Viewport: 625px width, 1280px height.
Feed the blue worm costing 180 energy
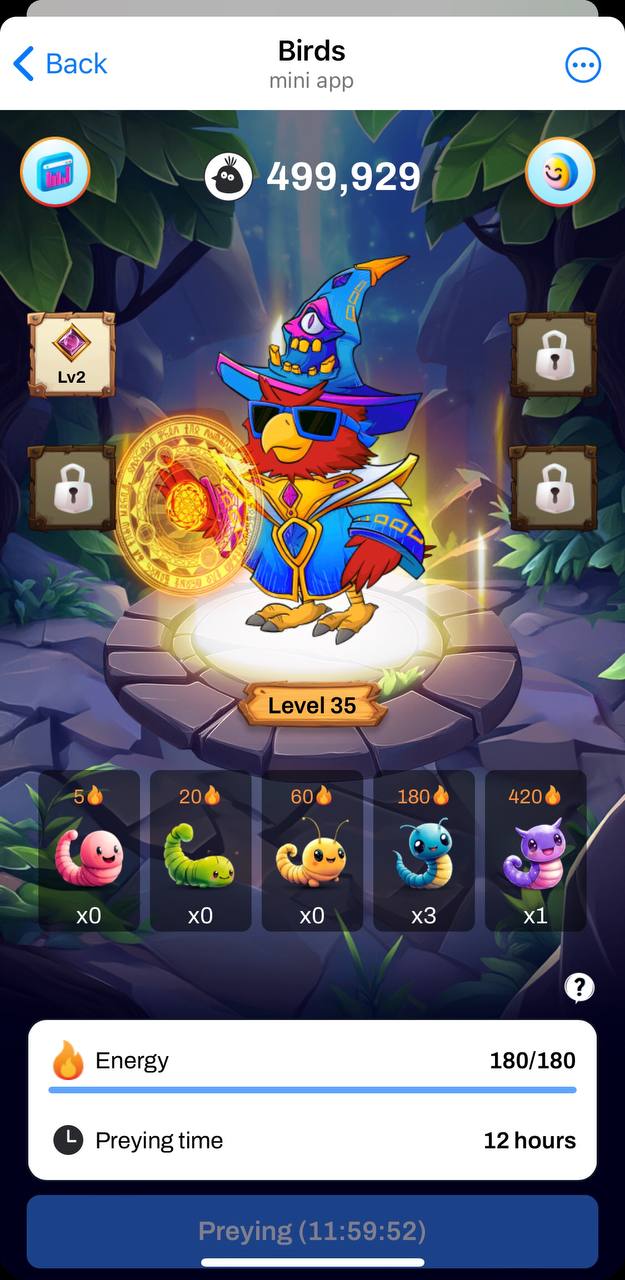tap(424, 851)
